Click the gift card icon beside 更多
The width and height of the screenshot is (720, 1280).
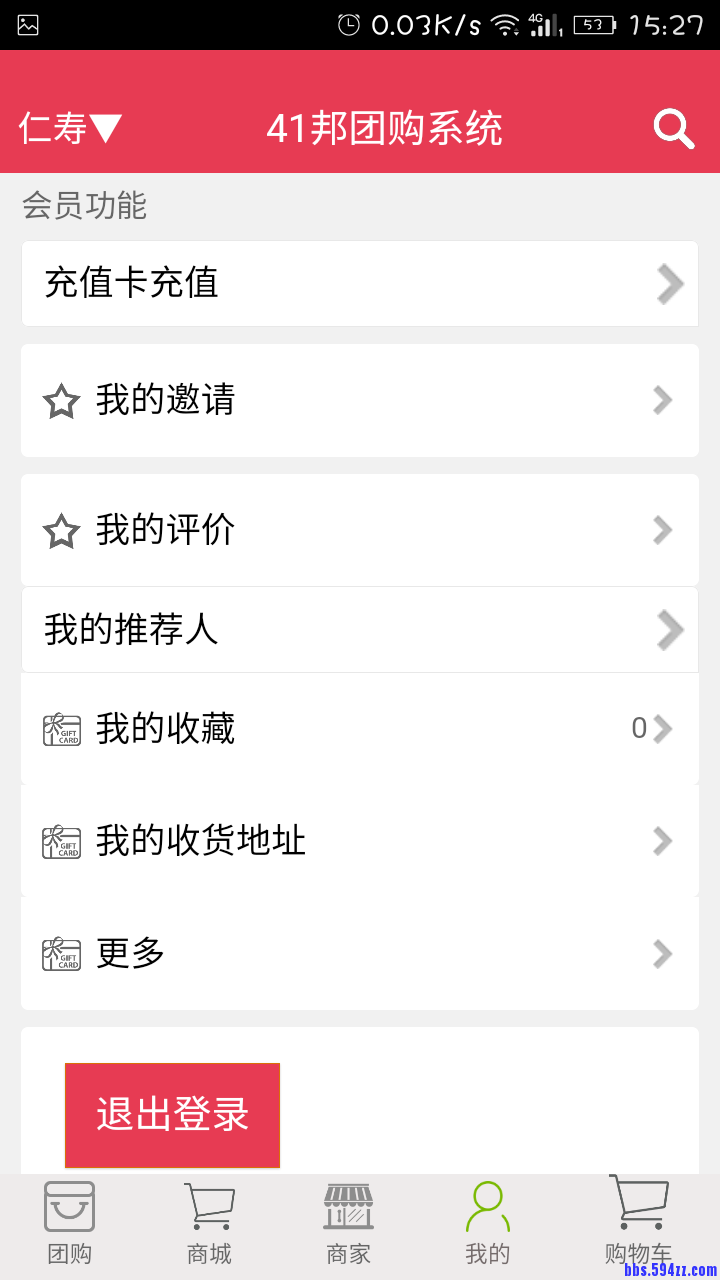coord(60,954)
